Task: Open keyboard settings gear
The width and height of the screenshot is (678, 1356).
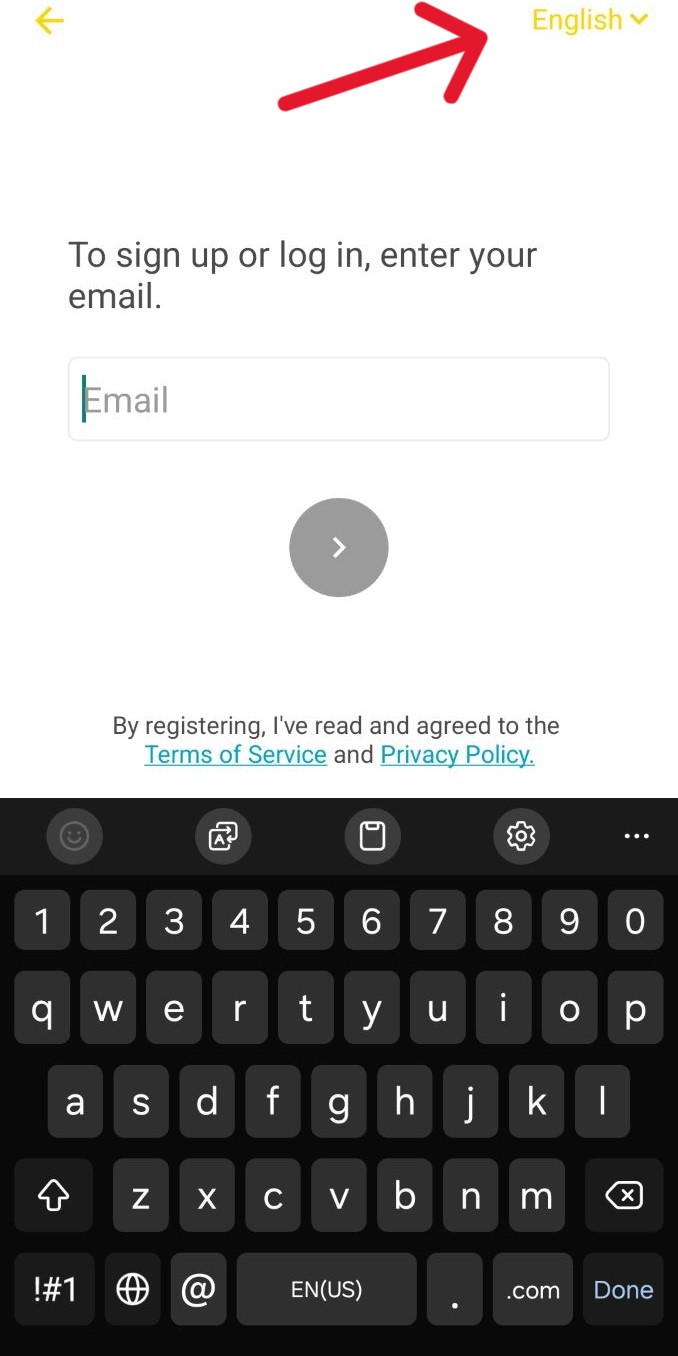Action: (x=521, y=836)
